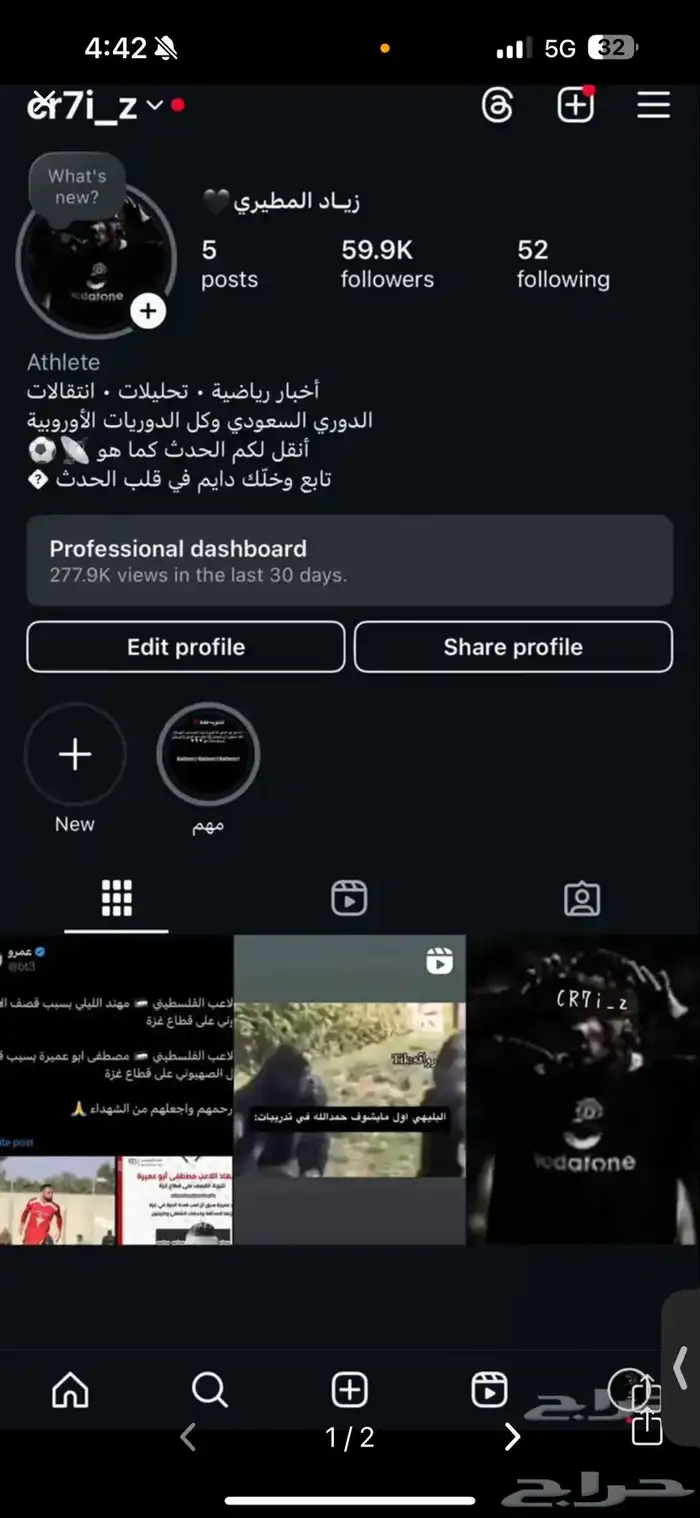Share this image using the share icon
This screenshot has height=1518, width=700.
click(647, 1427)
